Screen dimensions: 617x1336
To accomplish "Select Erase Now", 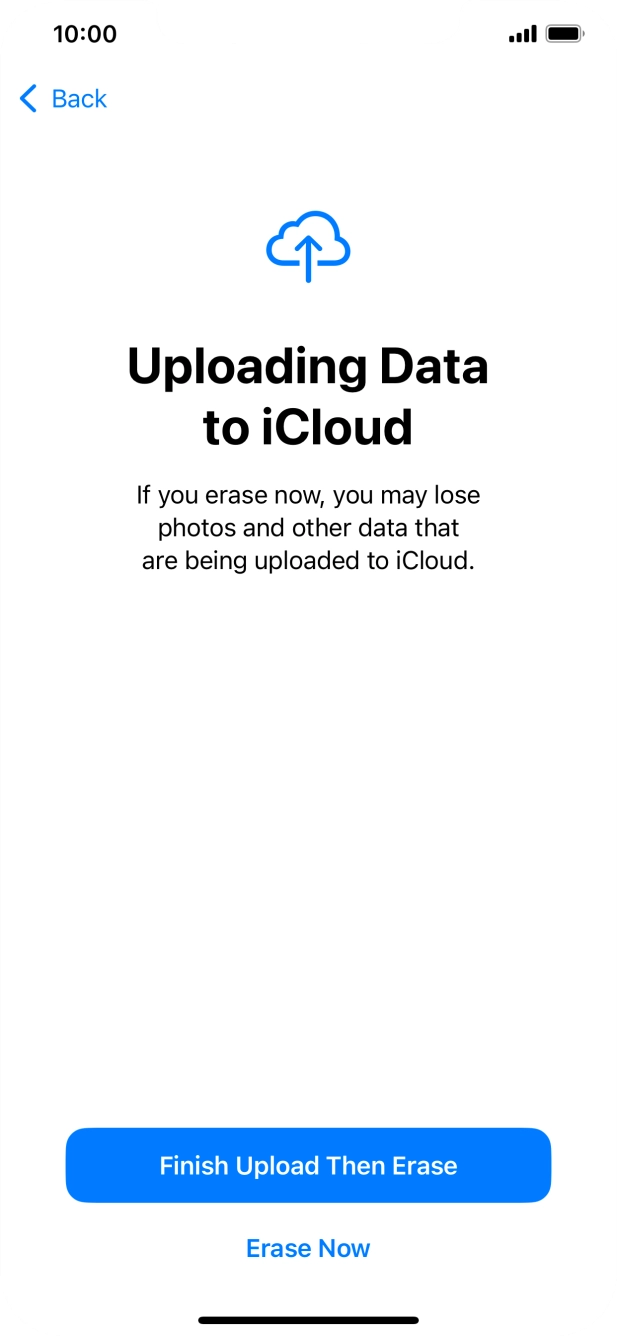I will tap(308, 1248).
